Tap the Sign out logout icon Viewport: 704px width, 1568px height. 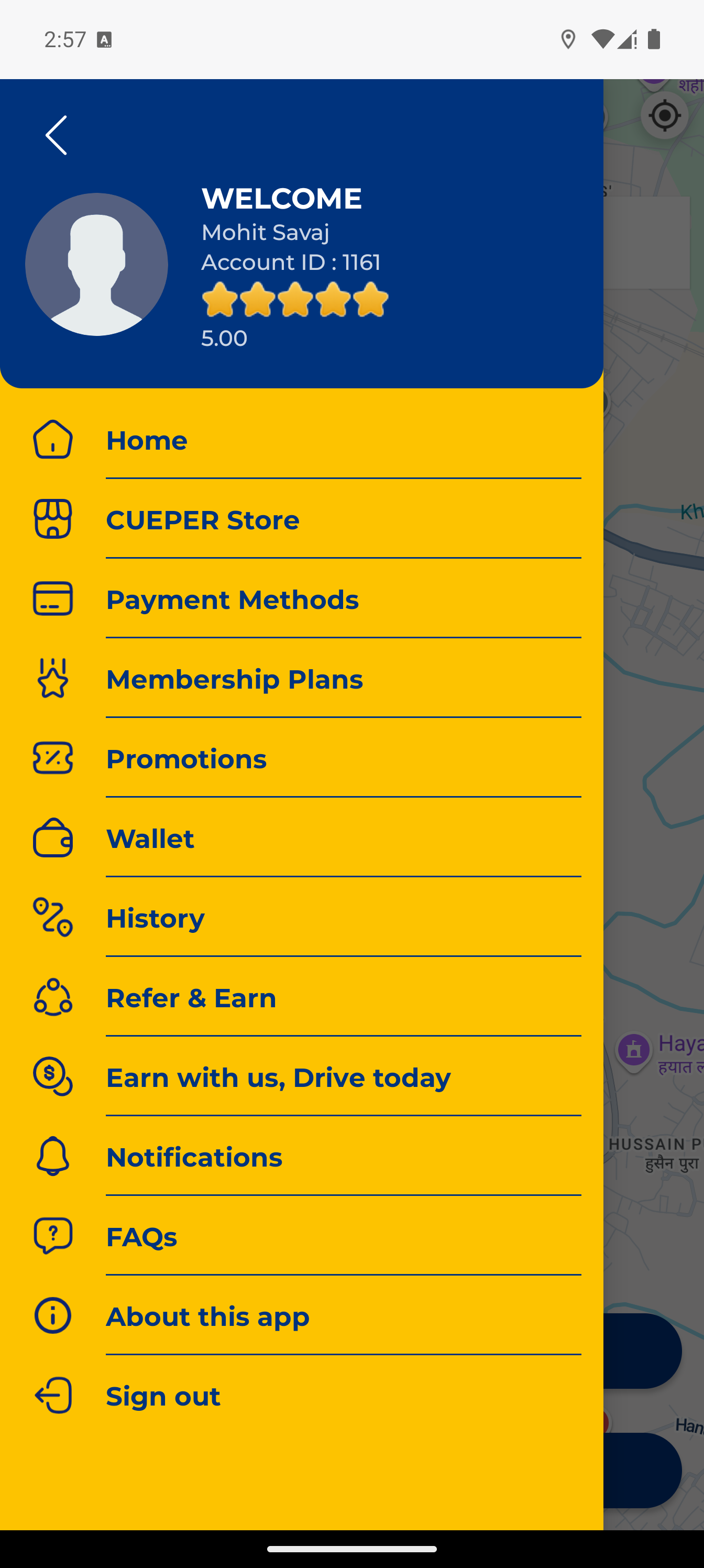pos(53,1396)
